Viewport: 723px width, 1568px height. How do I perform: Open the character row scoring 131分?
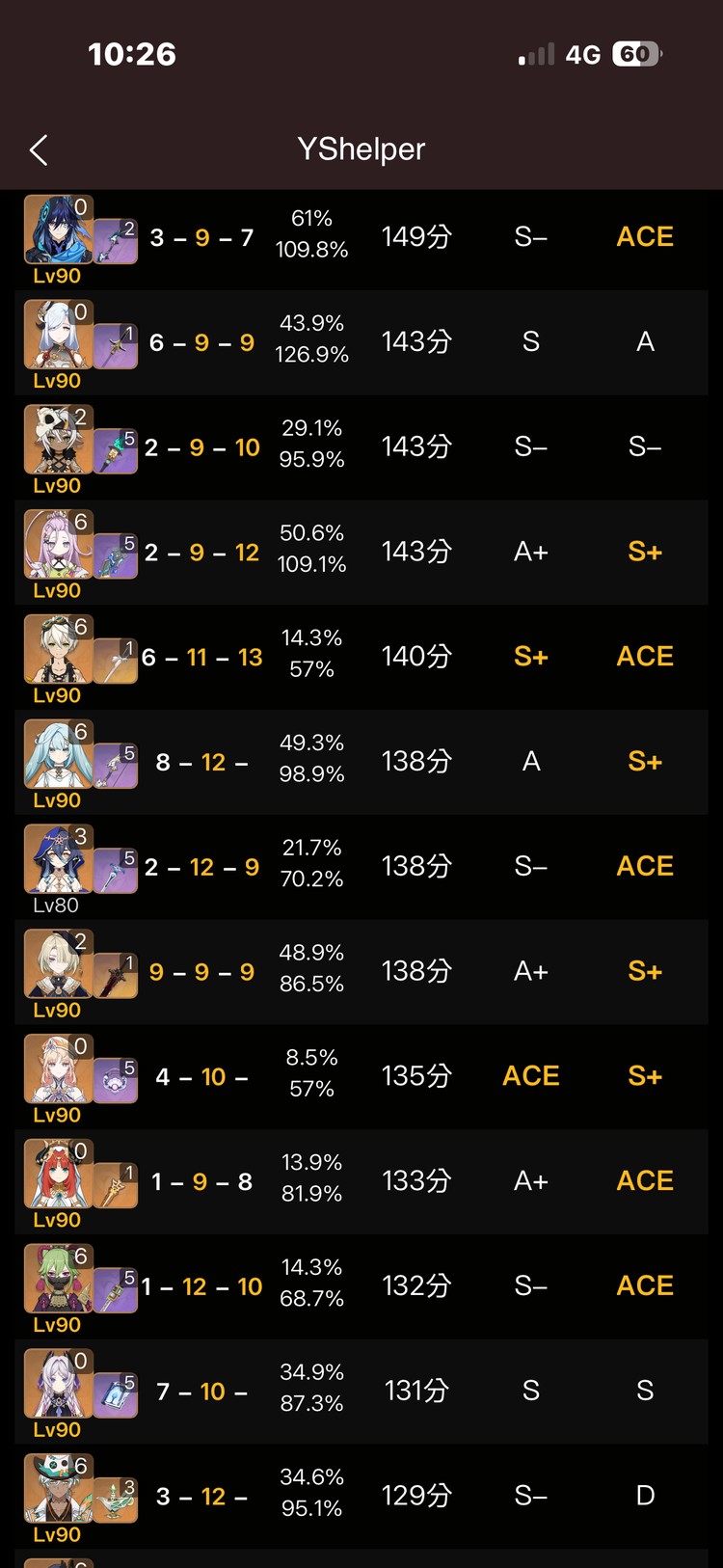pyautogui.click(x=361, y=1392)
